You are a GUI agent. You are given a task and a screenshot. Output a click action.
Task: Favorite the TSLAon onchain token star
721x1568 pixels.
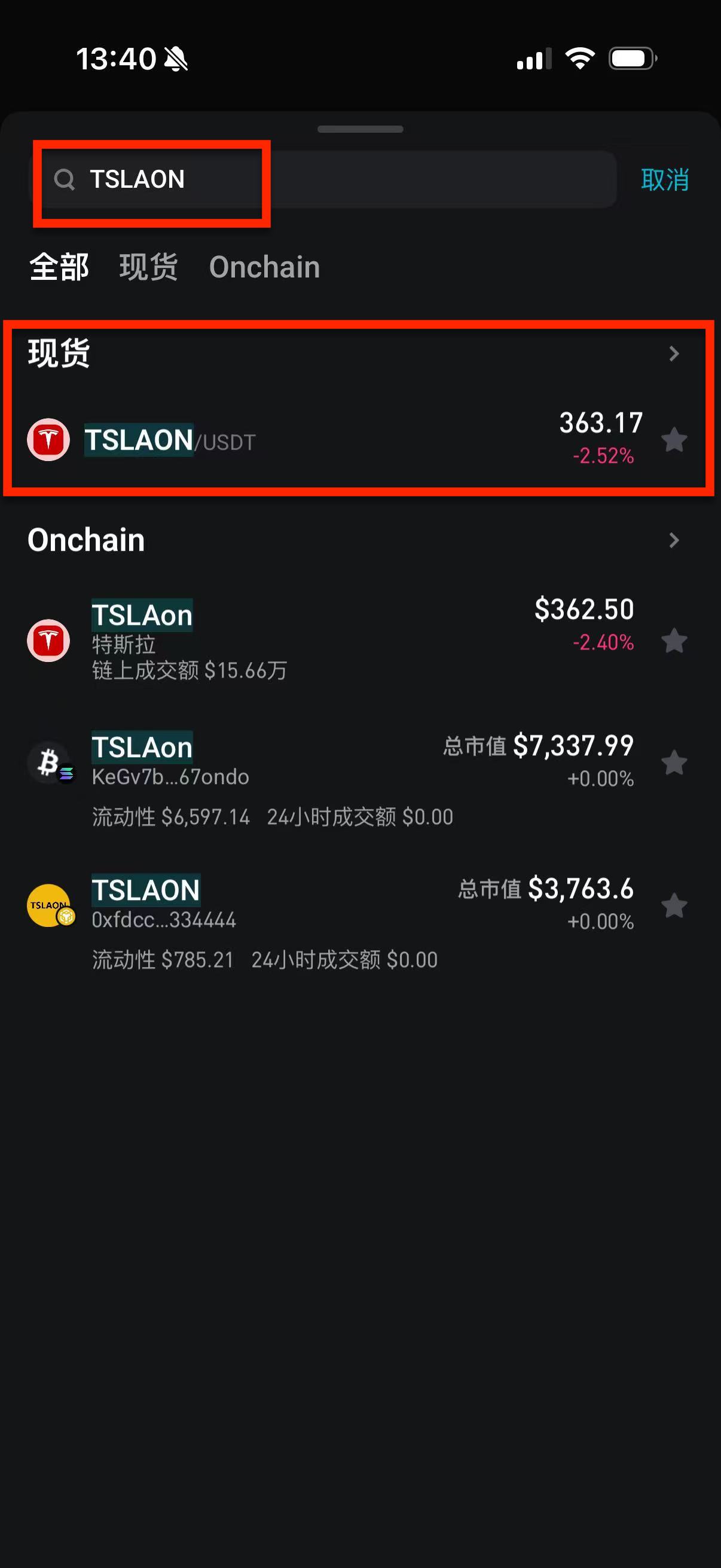[675, 640]
